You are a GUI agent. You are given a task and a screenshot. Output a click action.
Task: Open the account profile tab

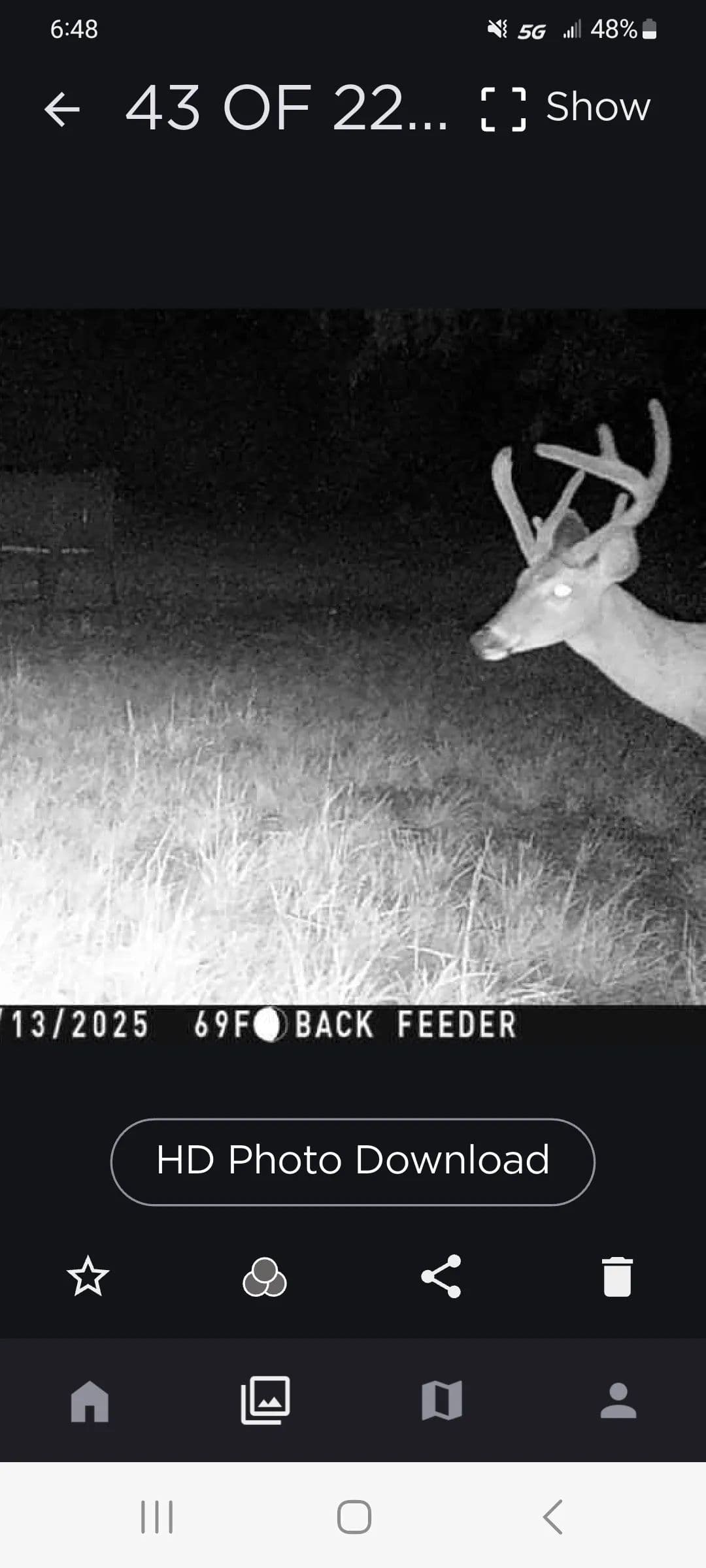point(618,1401)
